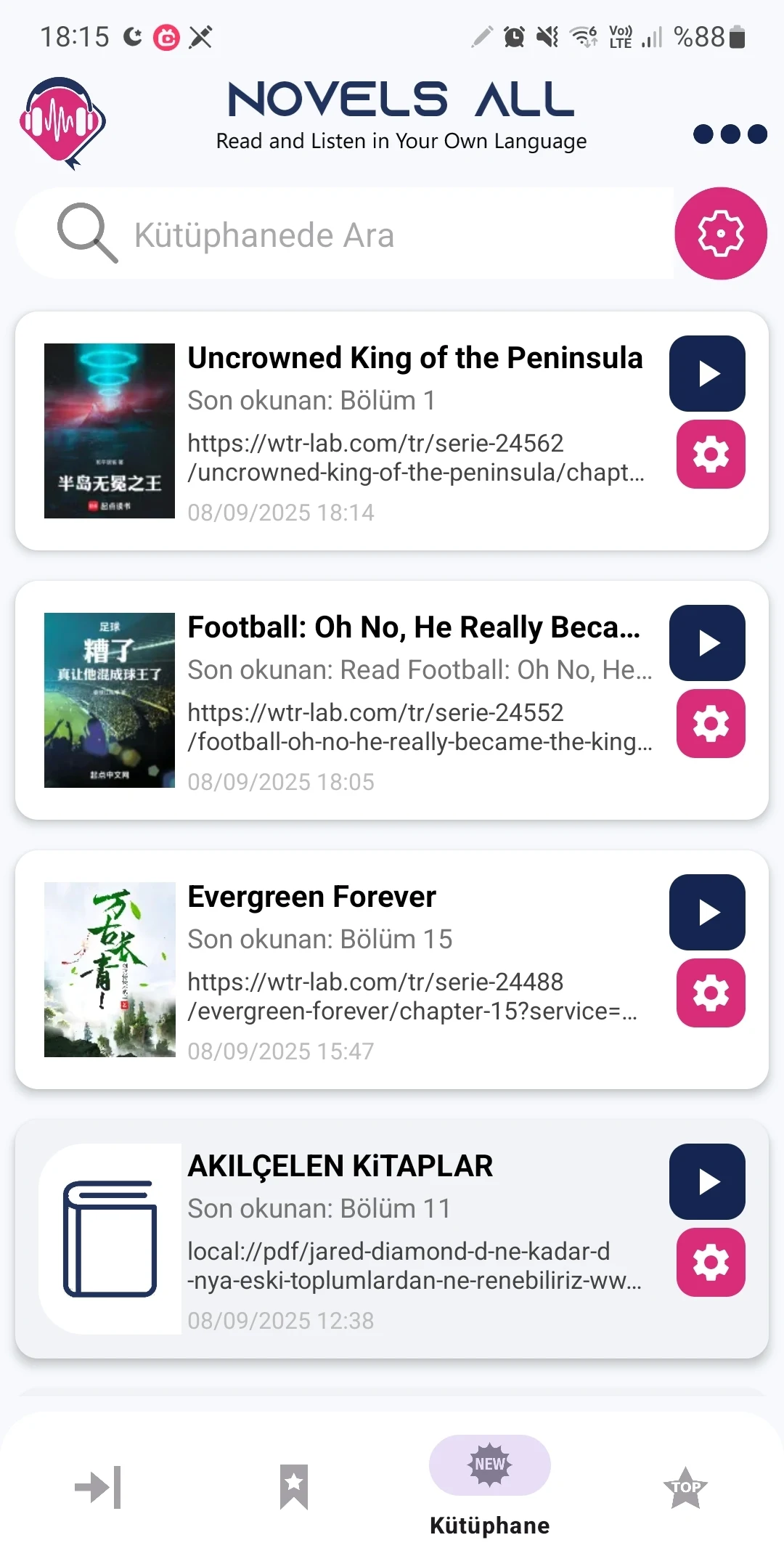The image size is (784, 1564).
Task: Open search settings with the pink gear
Action: tap(719, 233)
